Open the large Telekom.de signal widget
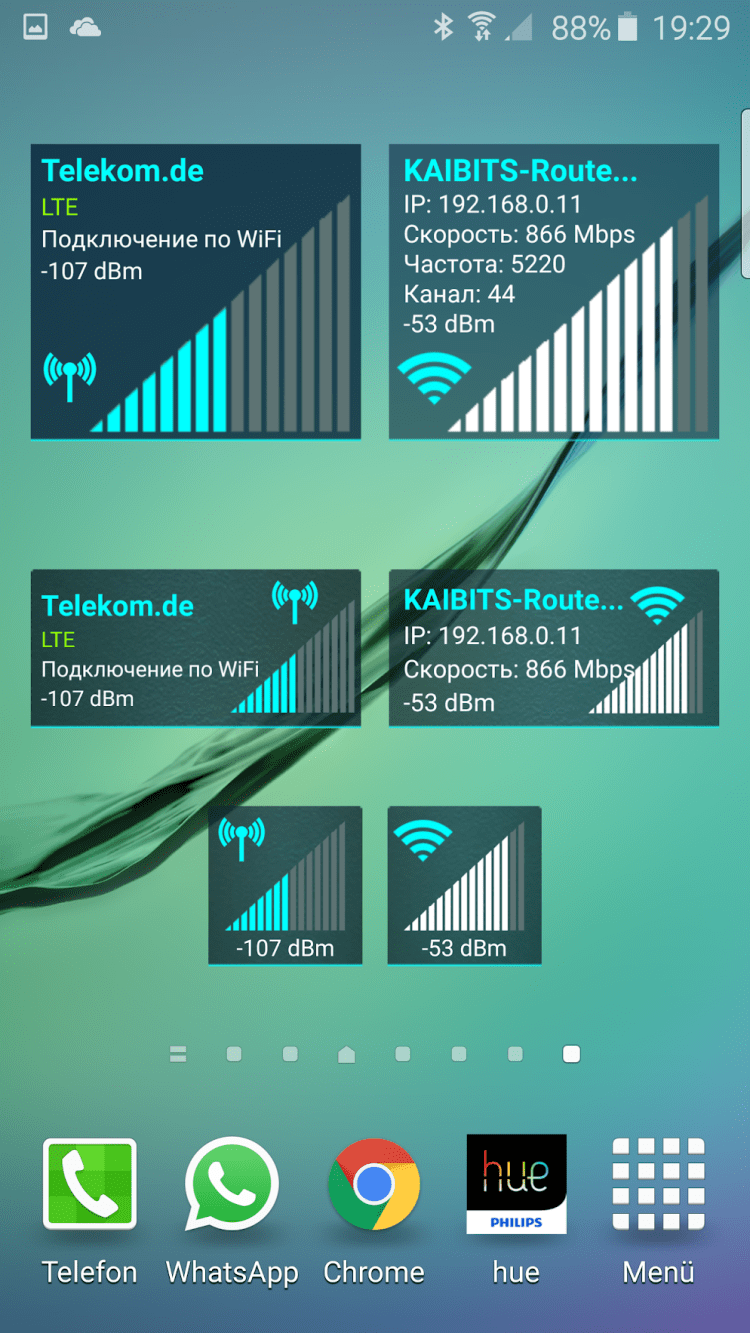This screenshot has width=750, height=1333. coord(196,291)
